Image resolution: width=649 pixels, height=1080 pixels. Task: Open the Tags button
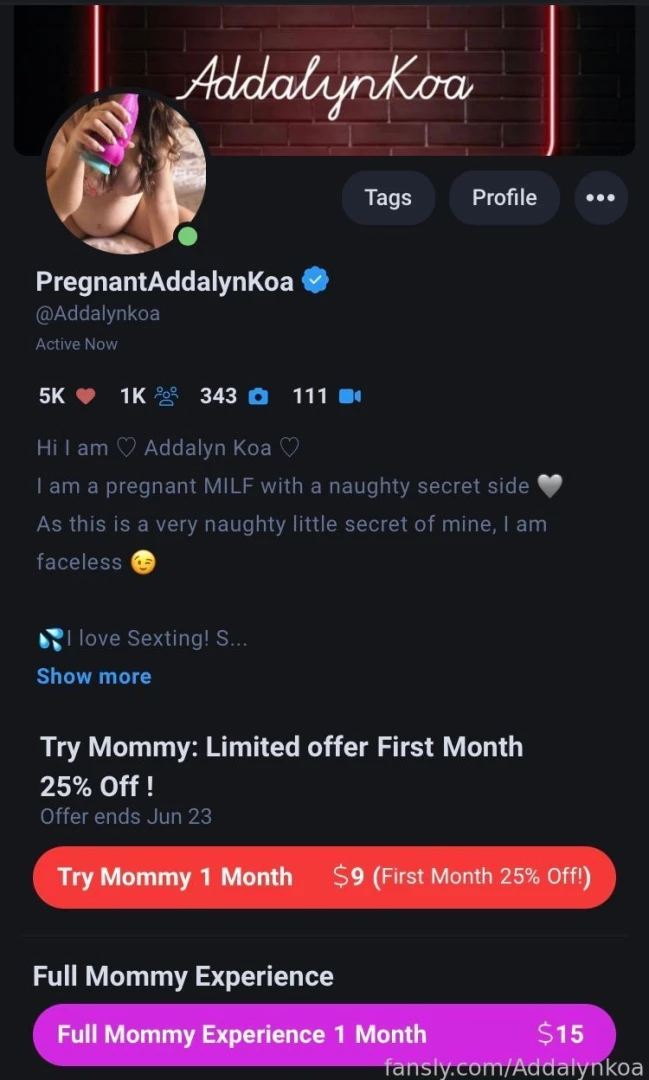pos(388,197)
